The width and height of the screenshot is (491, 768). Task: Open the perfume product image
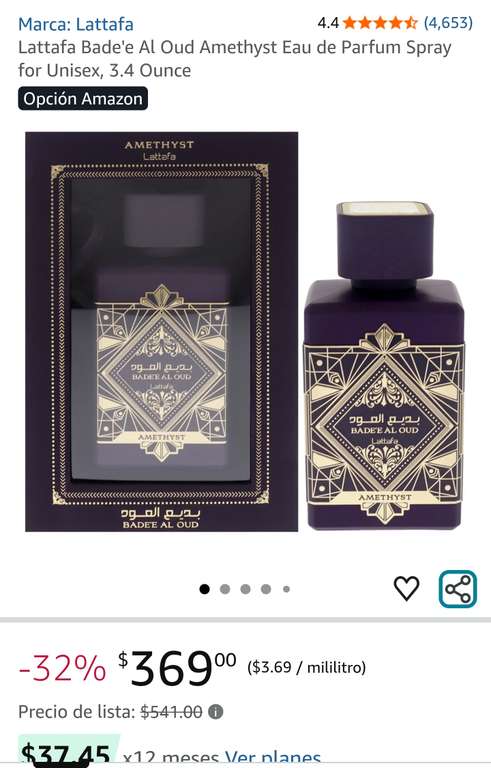tap(245, 332)
